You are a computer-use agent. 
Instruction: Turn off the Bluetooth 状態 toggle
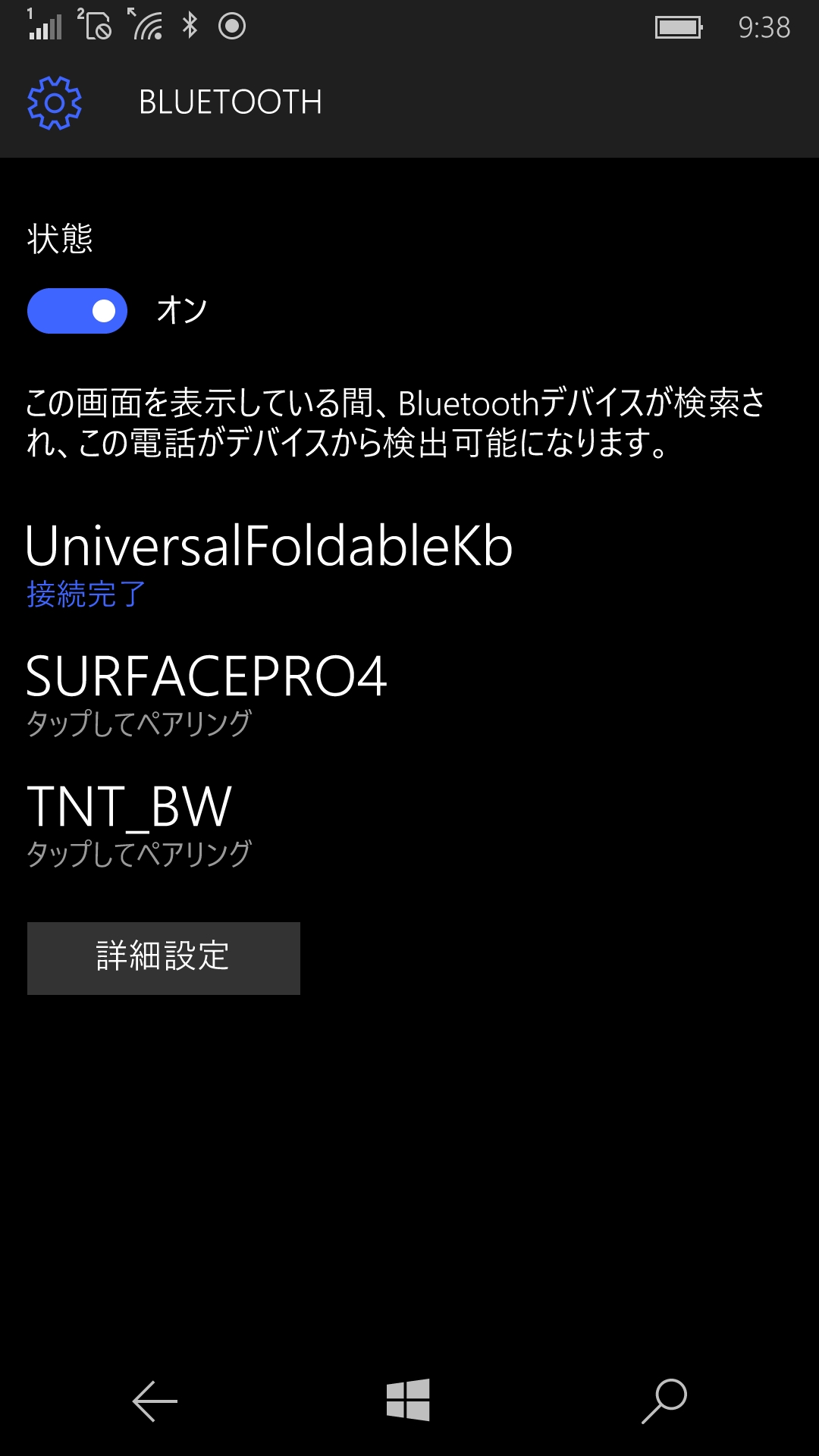(x=77, y=310)
